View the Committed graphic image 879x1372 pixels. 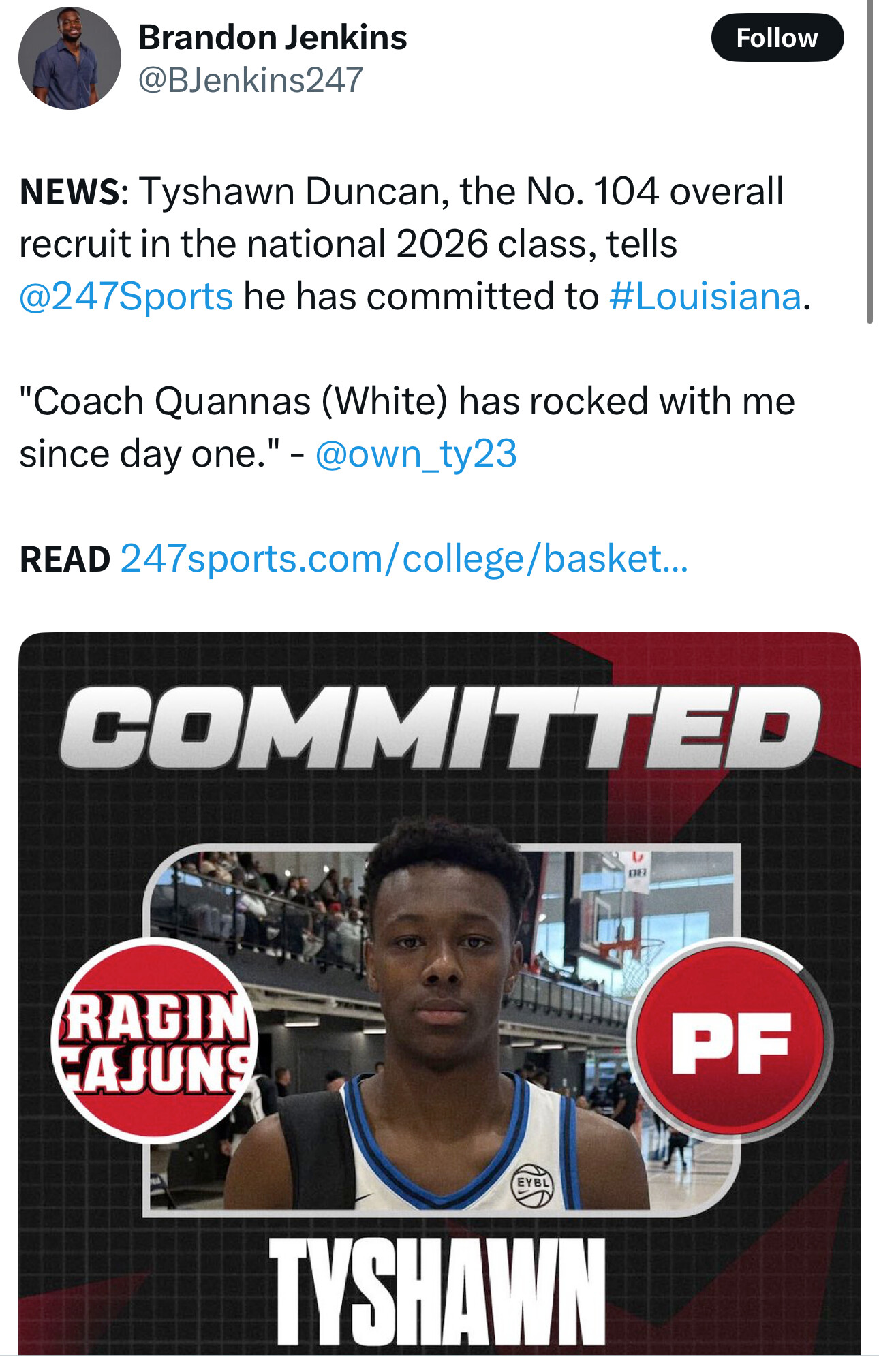point(439,995)
